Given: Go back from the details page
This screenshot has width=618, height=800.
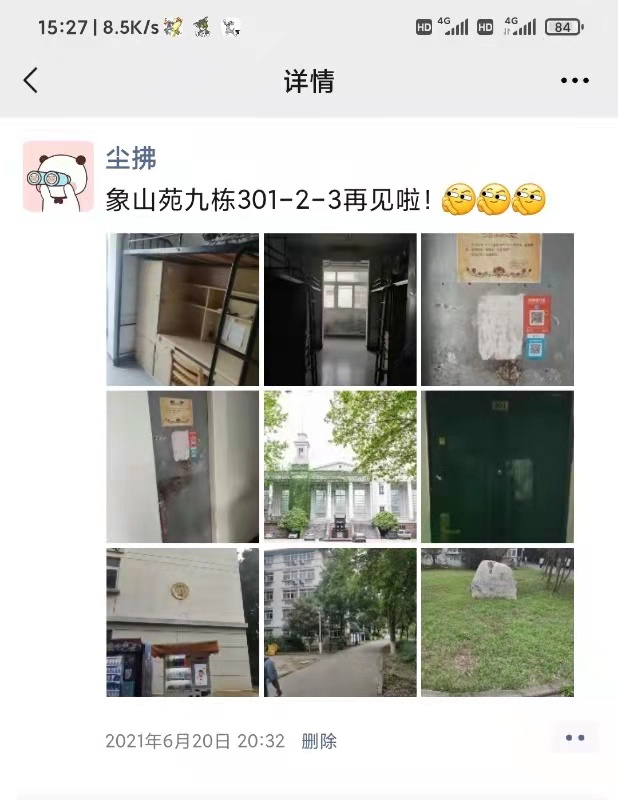Looking at the screenshot, I should (31, 81).
